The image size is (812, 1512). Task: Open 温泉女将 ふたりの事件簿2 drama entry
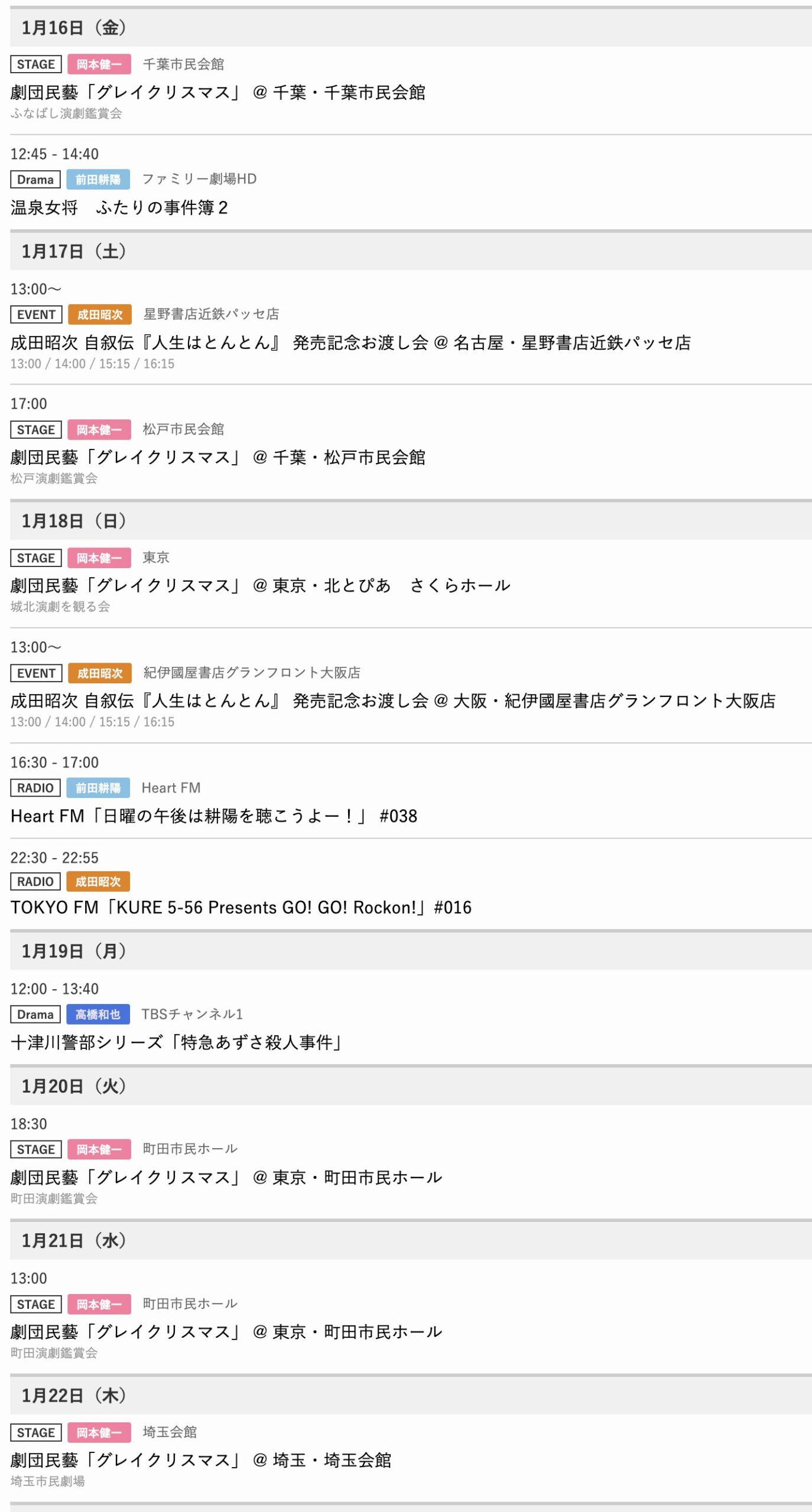(x=119, y=207)
